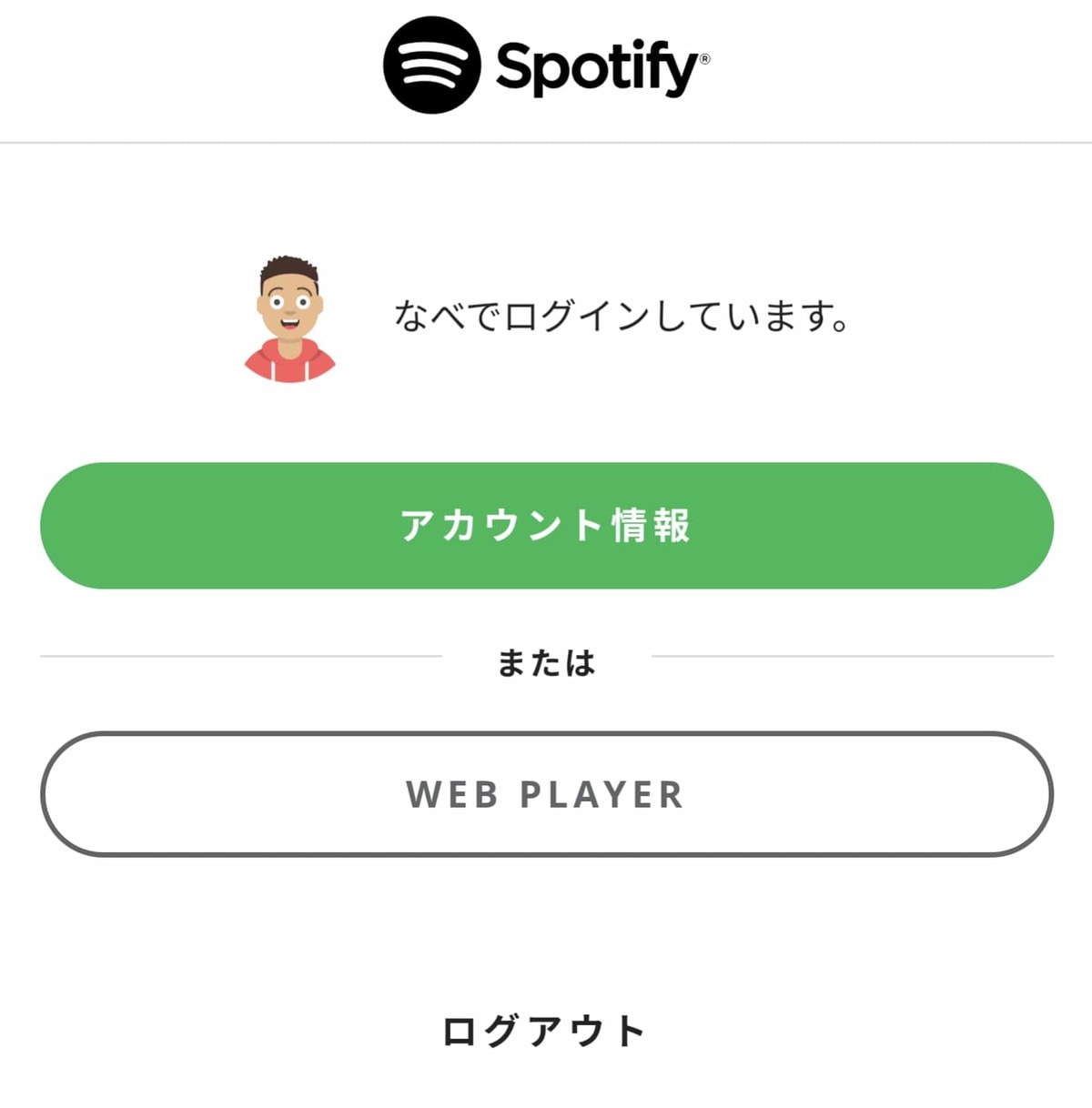Click the cartoon avatar in red hoodie
The height and width of the screenshot is (1108, 1092).
coord(289,317)
